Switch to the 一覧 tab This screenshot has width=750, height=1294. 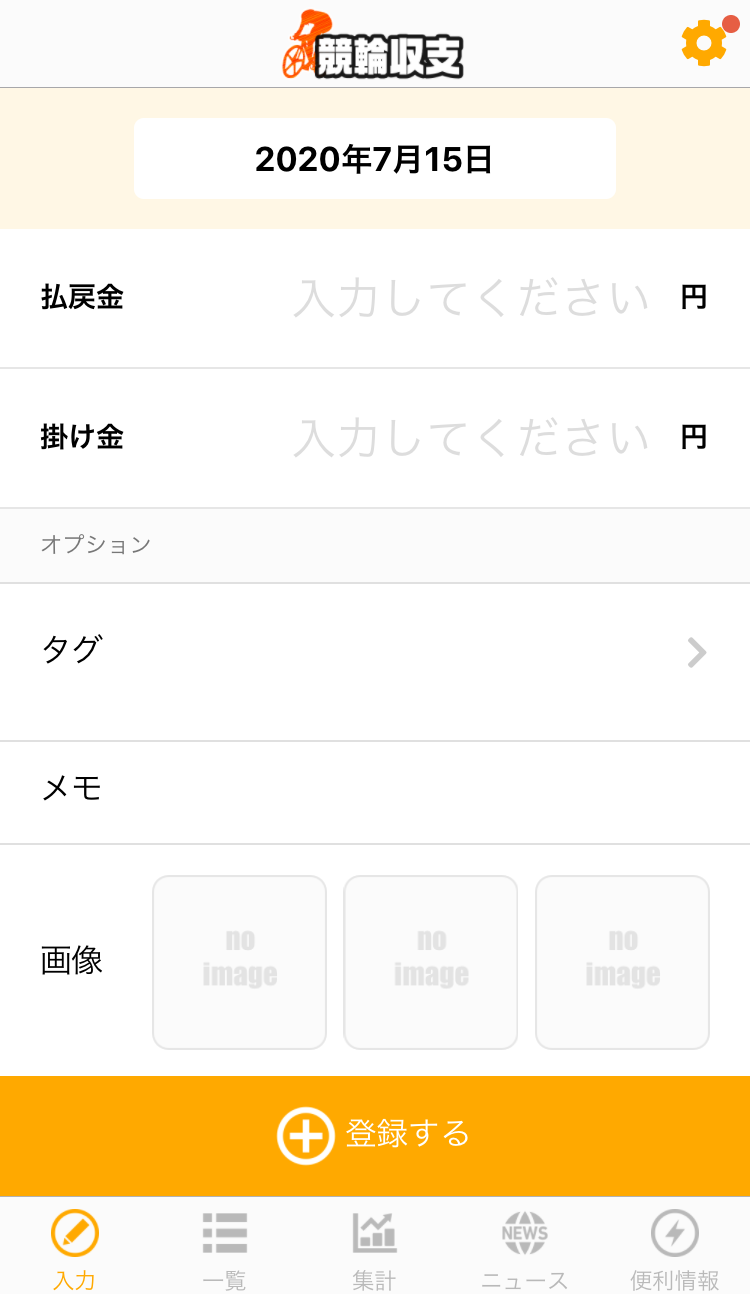(x=225, y=1250)
